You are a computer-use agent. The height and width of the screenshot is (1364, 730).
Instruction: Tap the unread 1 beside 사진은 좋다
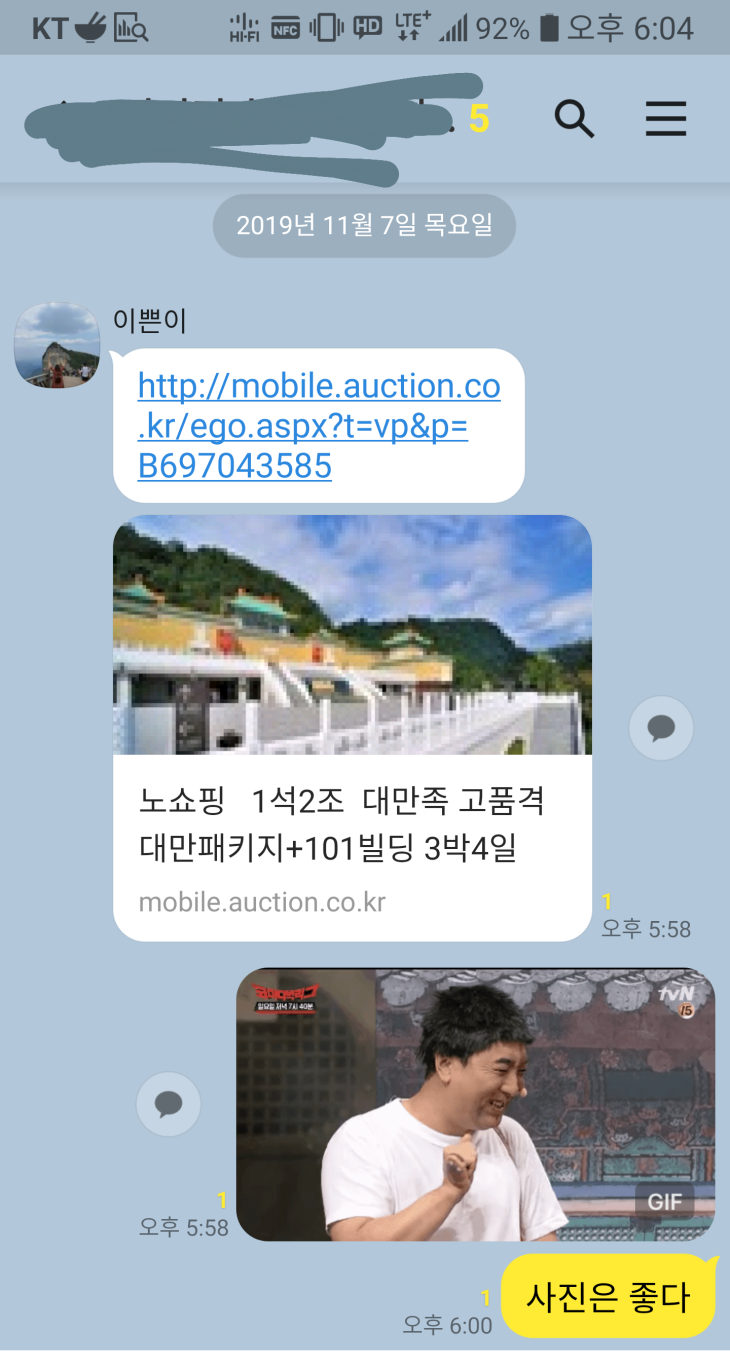click(485, 1297)
